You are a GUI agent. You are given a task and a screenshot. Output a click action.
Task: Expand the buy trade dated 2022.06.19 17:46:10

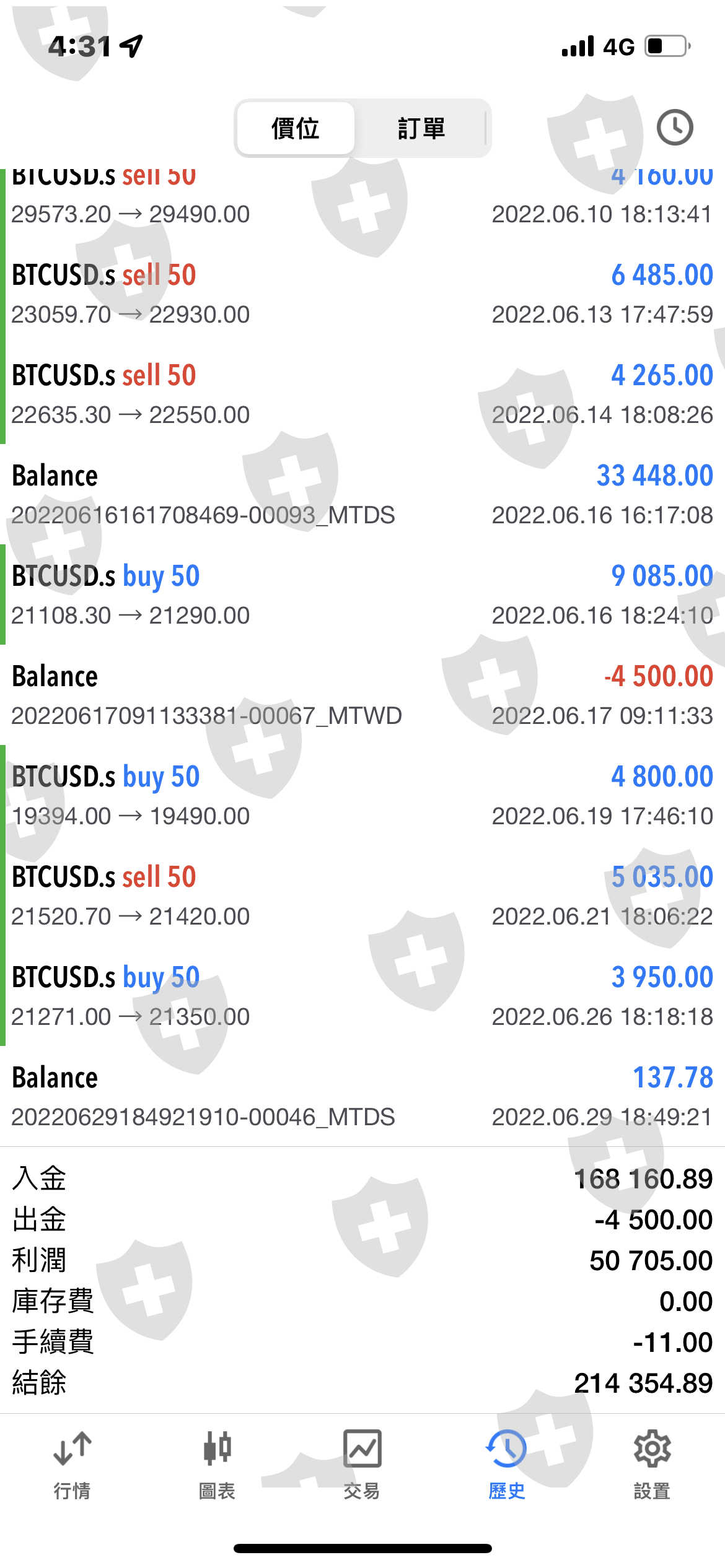coord(362,796)
